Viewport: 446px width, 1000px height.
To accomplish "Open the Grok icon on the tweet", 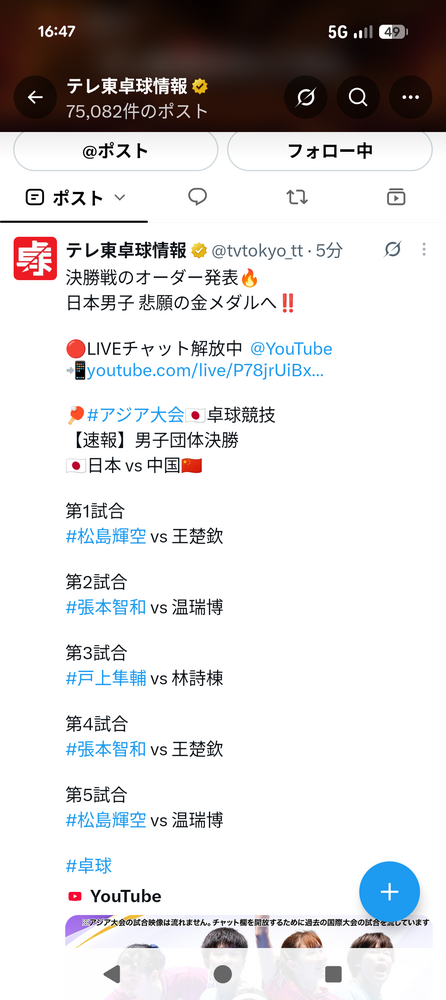I will click(x=392, y=249).
